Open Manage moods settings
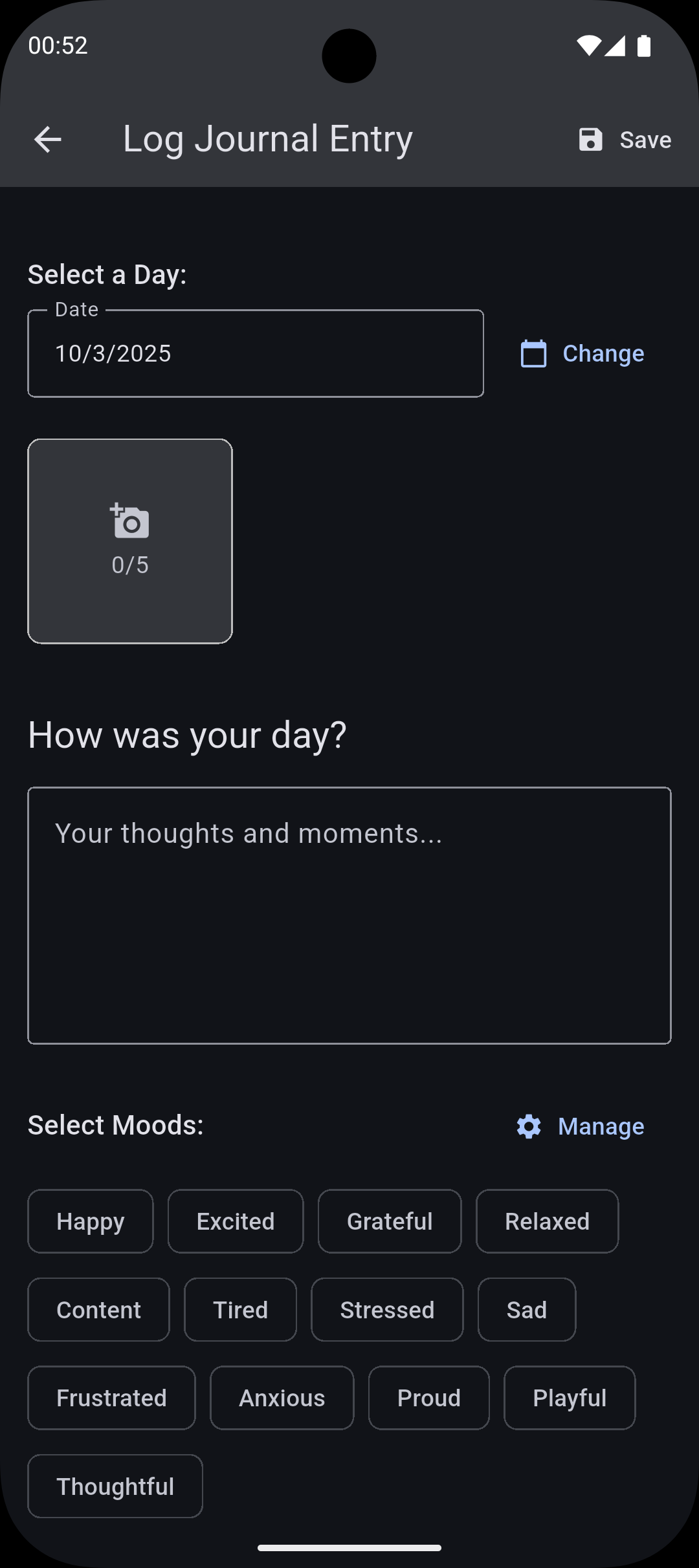Image resolution: width=699 pixels, height=1568 pixels. pos(581,1126)
